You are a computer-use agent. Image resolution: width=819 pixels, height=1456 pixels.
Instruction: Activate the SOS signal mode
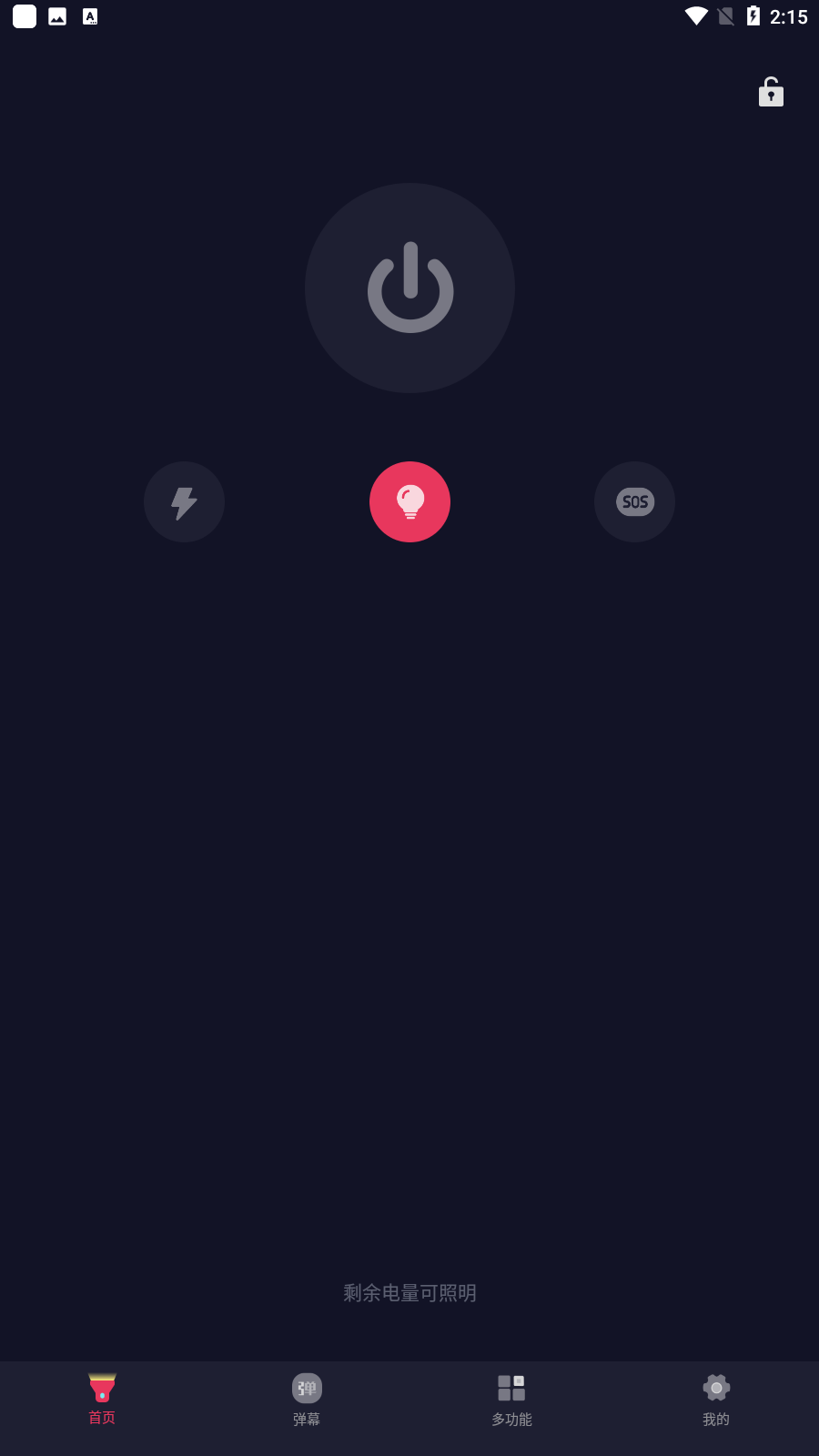(x=634, y=501)
